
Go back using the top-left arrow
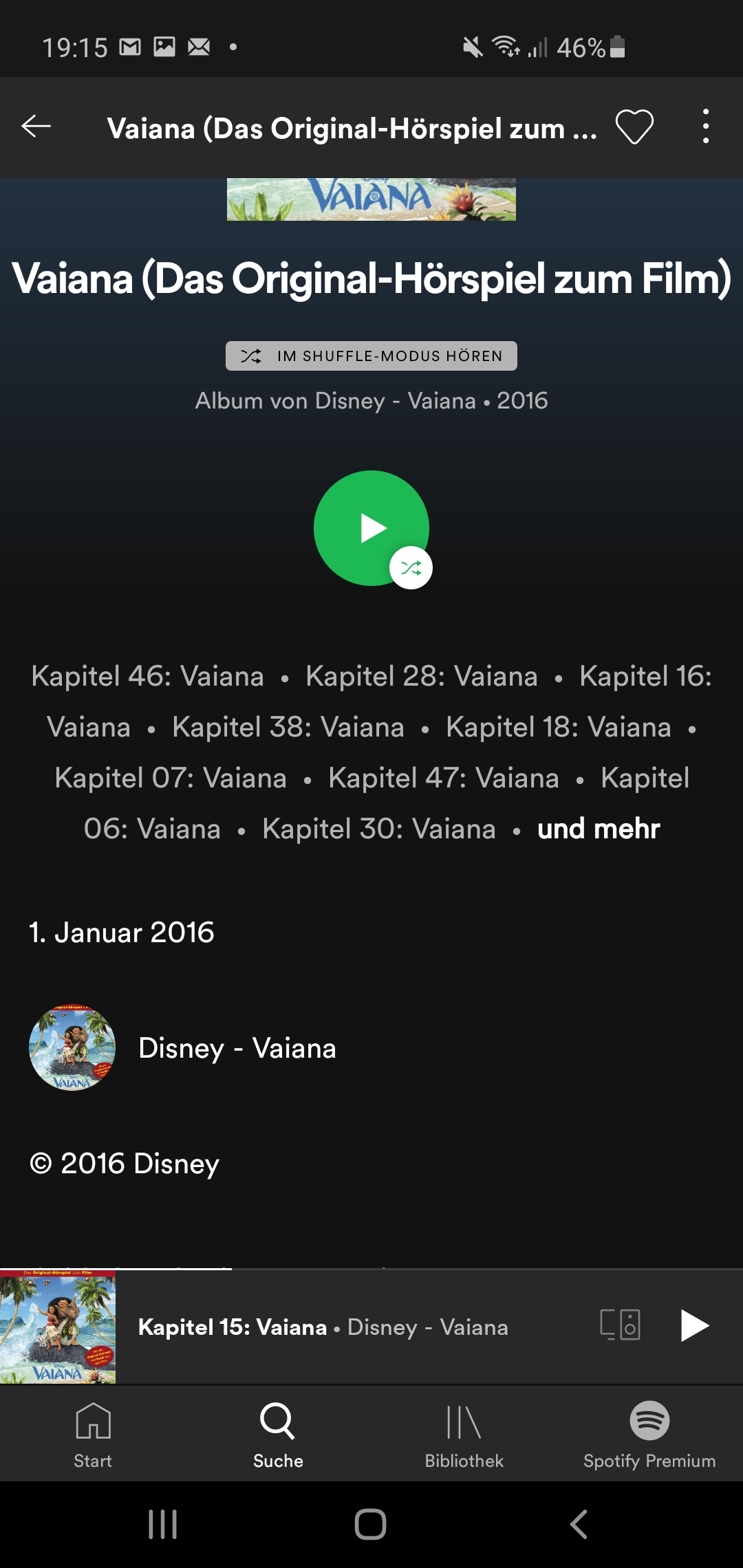36,127
